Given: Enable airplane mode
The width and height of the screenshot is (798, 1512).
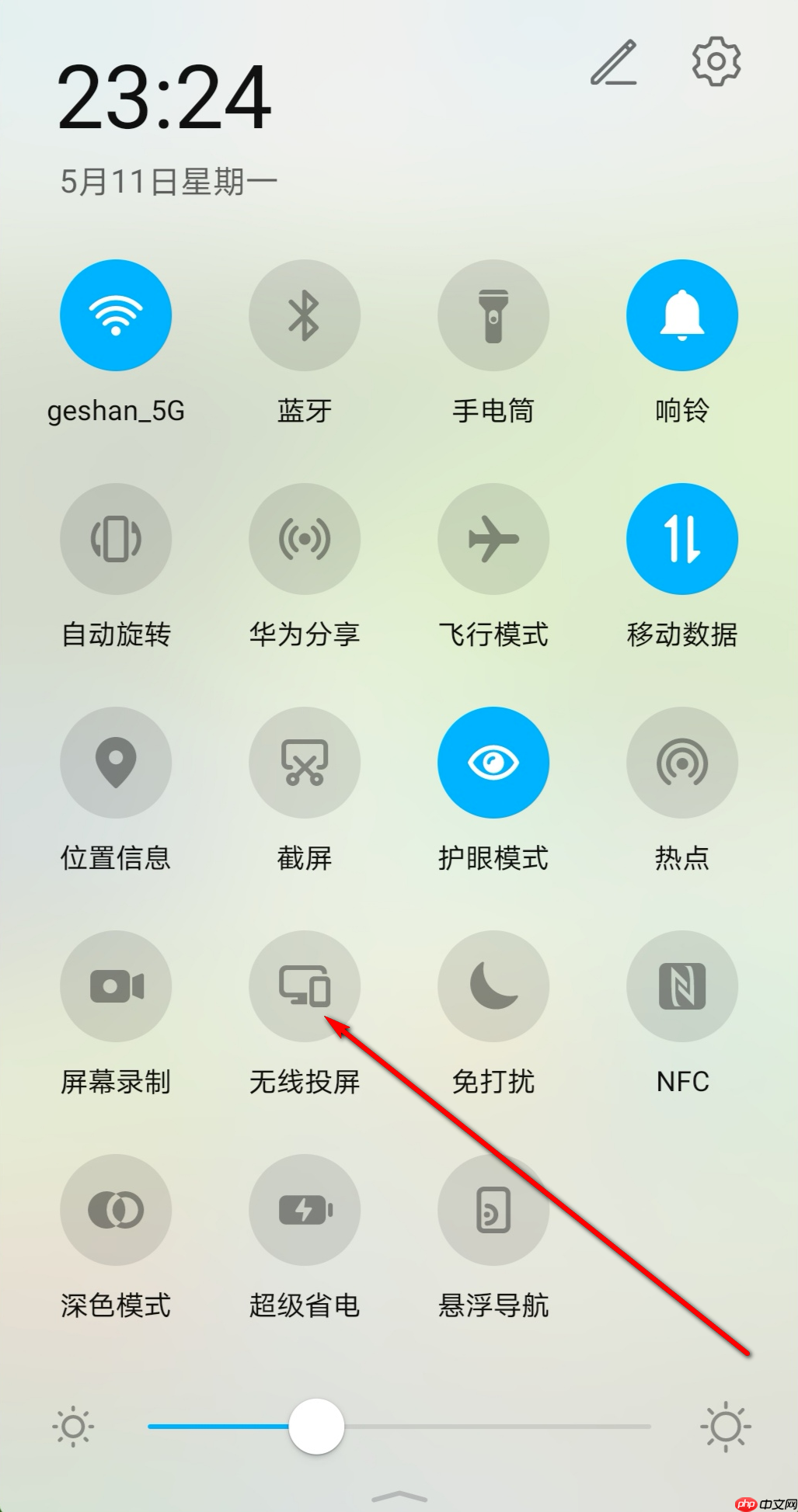Looking at the screenshot, I should coord(493,539).
